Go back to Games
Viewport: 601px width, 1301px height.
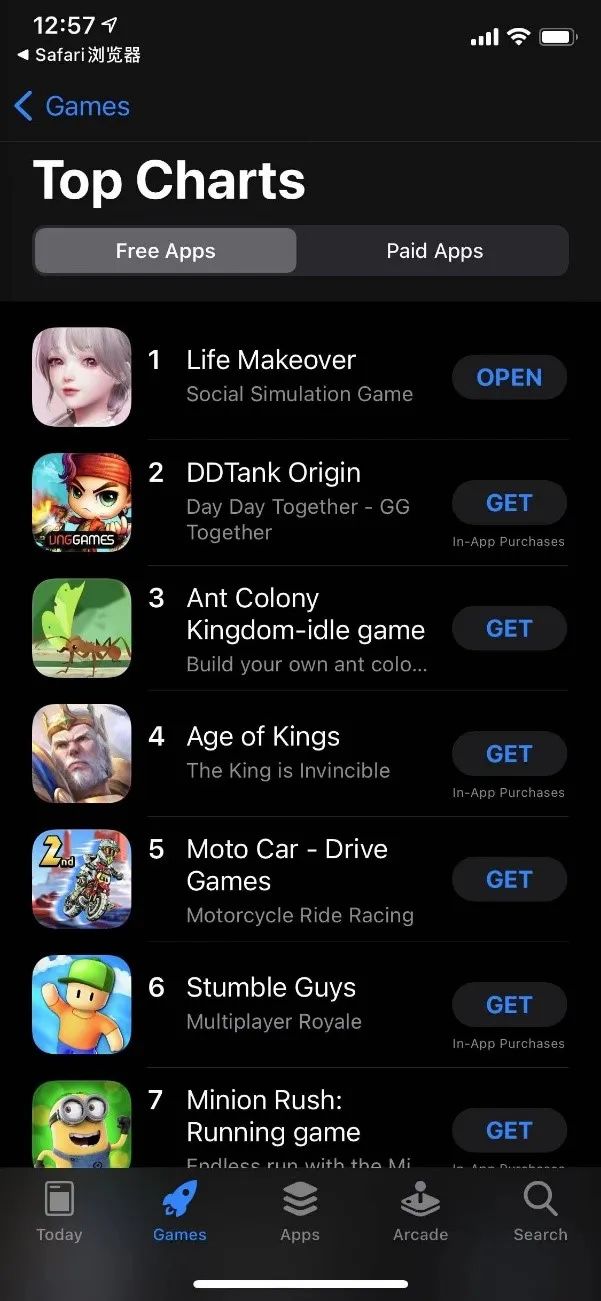pyautogui.click(x=73, y=106)
